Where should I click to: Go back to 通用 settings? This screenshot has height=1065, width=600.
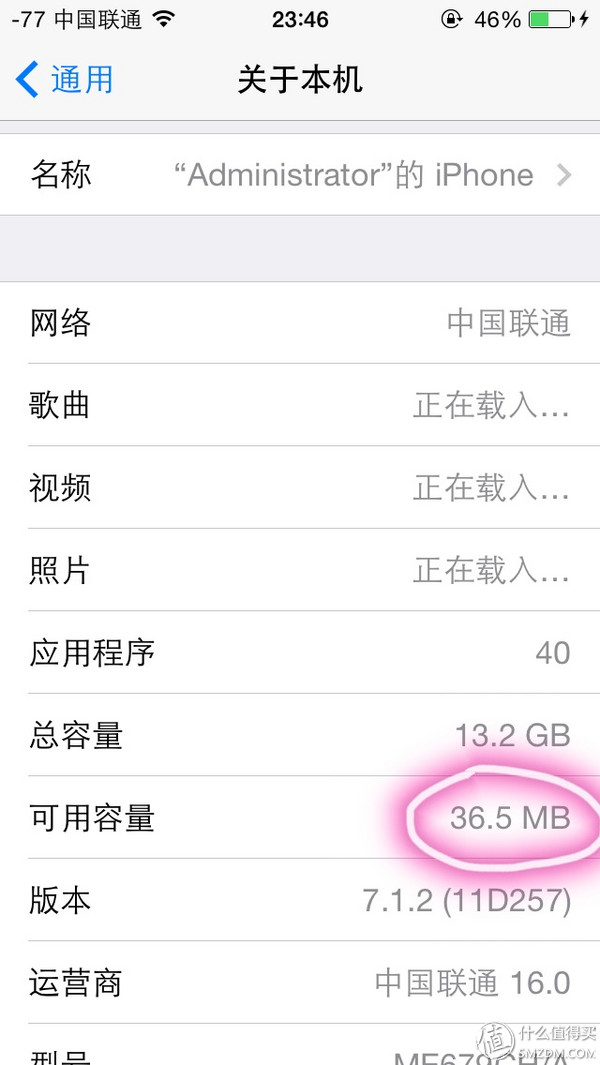click(65, 79)
